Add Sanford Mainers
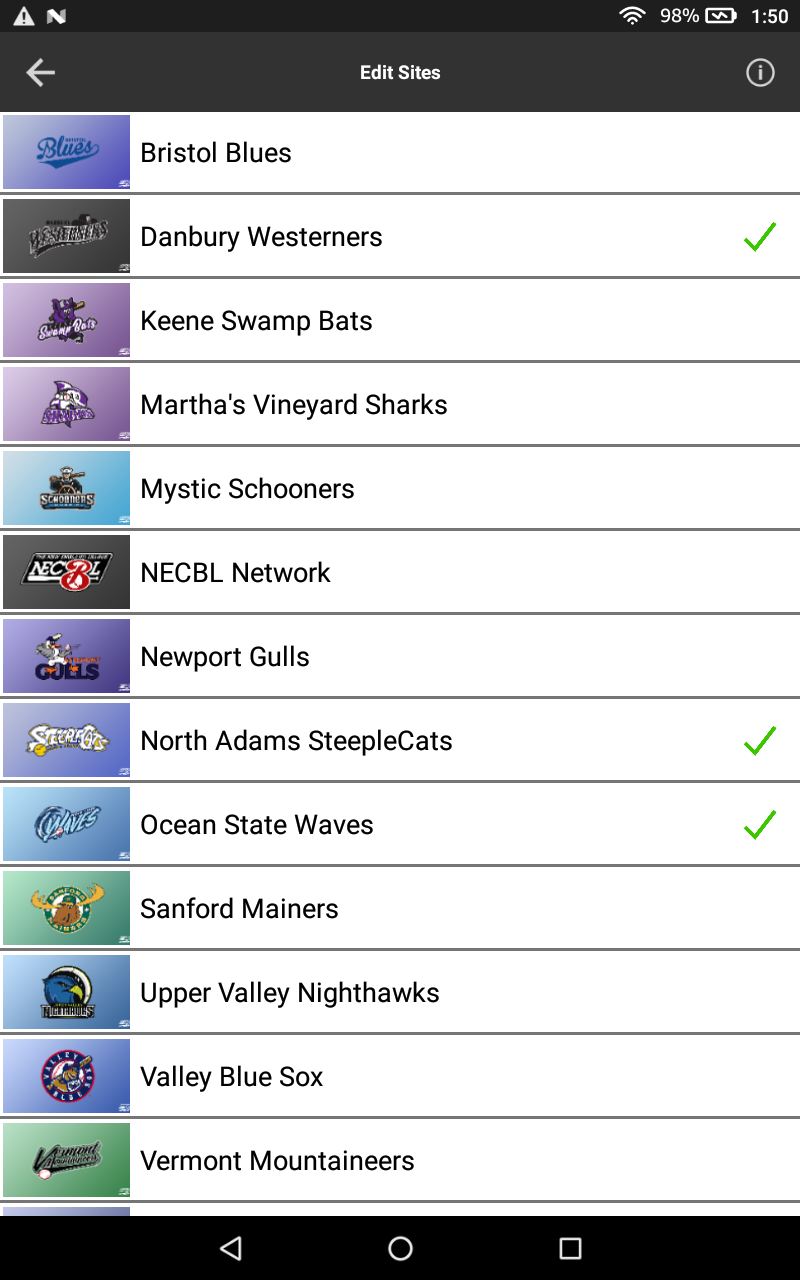Viewport: 800px width, 1280px height. point(400,909)
